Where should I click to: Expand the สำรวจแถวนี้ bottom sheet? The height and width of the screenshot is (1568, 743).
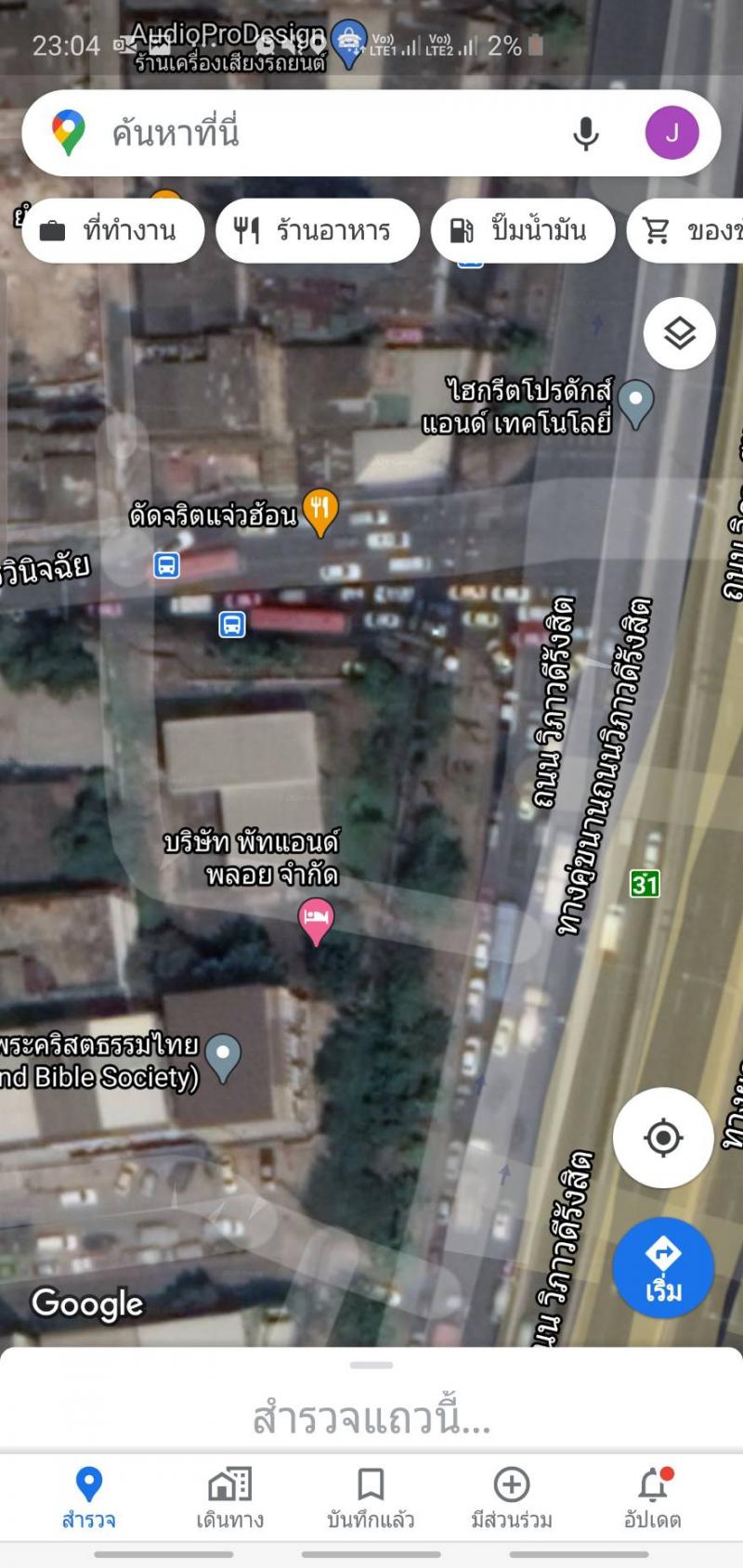click(x=371, y=1417)
